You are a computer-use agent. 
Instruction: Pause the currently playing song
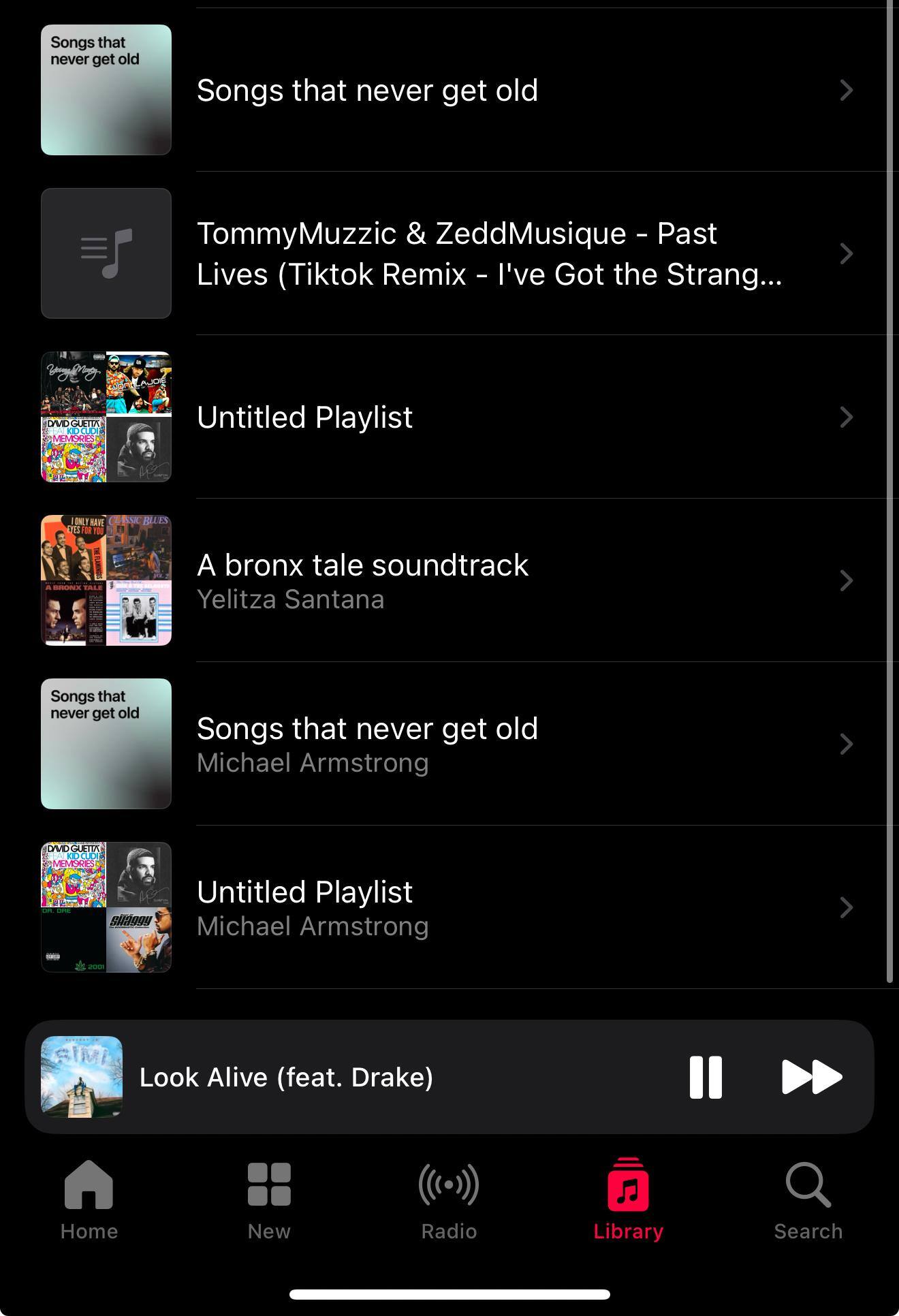coord(706,1077)
